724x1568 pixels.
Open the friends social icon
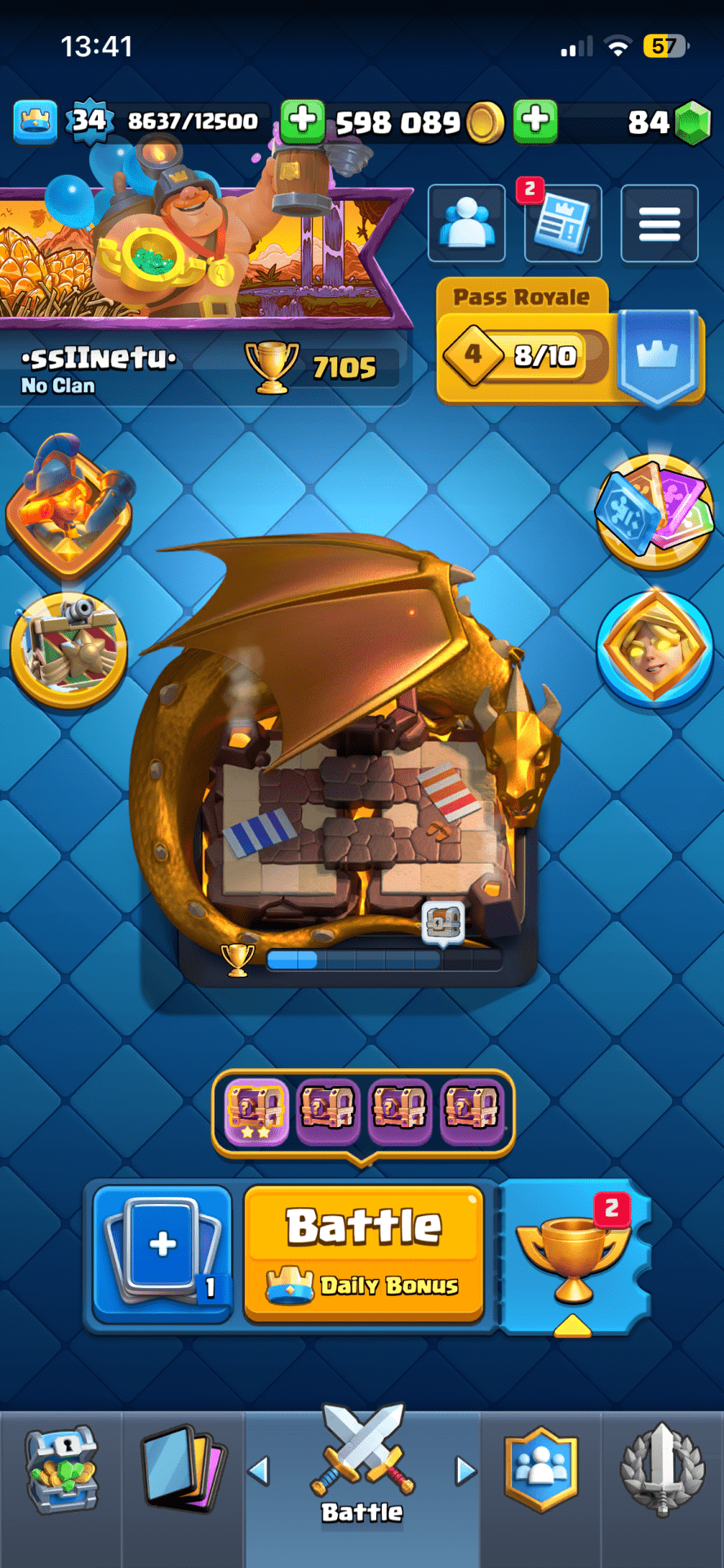[x=467, y=224]
